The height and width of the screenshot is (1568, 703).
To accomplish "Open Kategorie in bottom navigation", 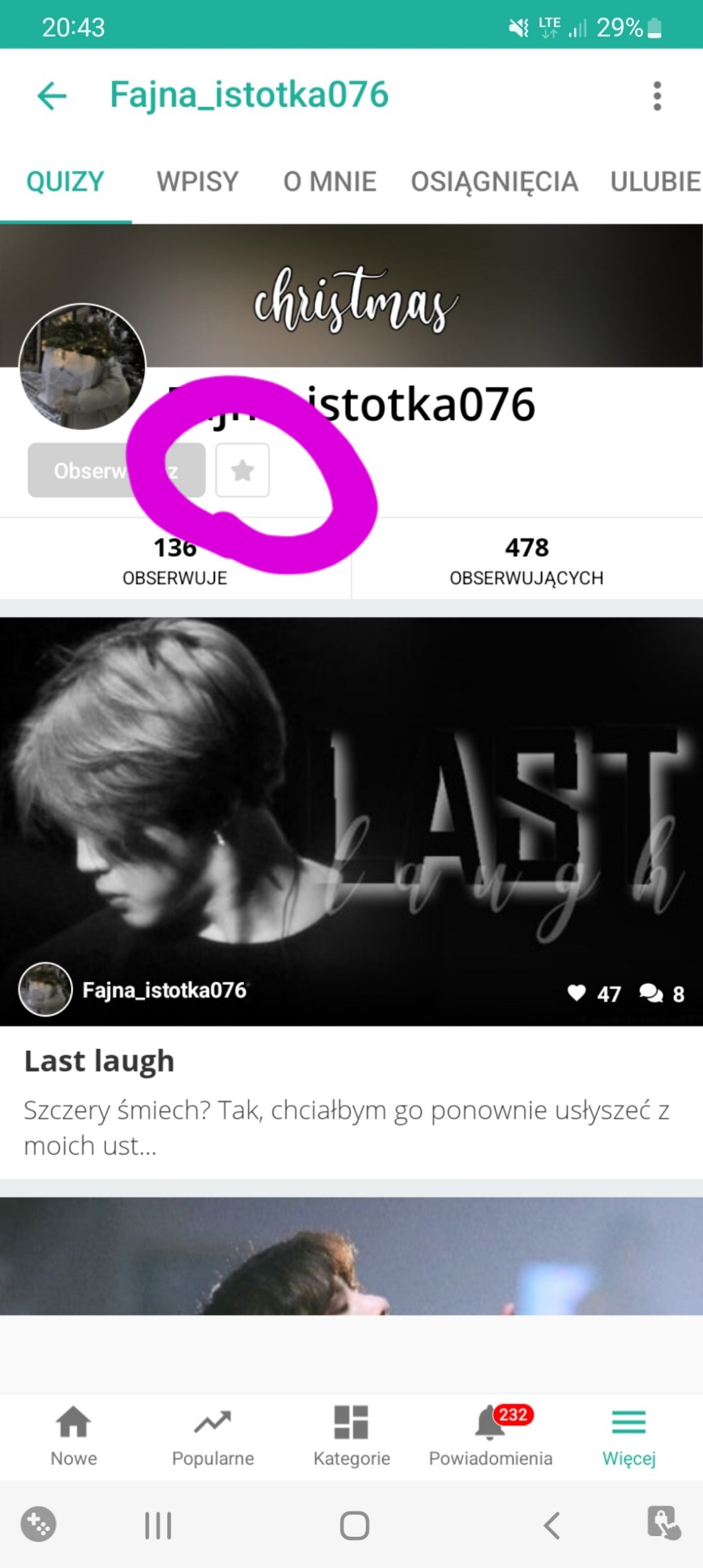I will tap(351, 1435).
